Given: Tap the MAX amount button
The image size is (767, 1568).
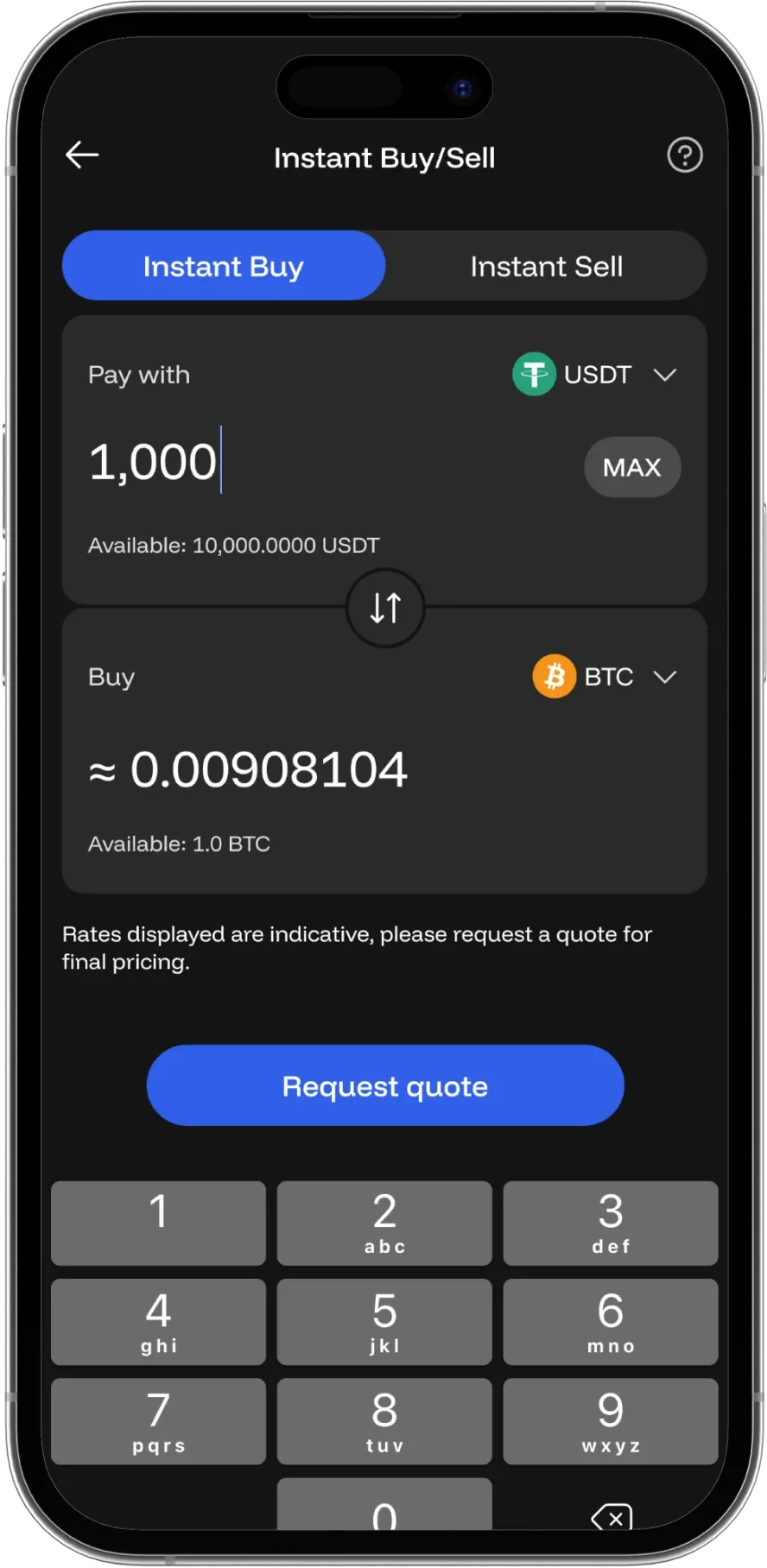Looking at the screenshot, I should pyautogui.click(x=632, y=467).
